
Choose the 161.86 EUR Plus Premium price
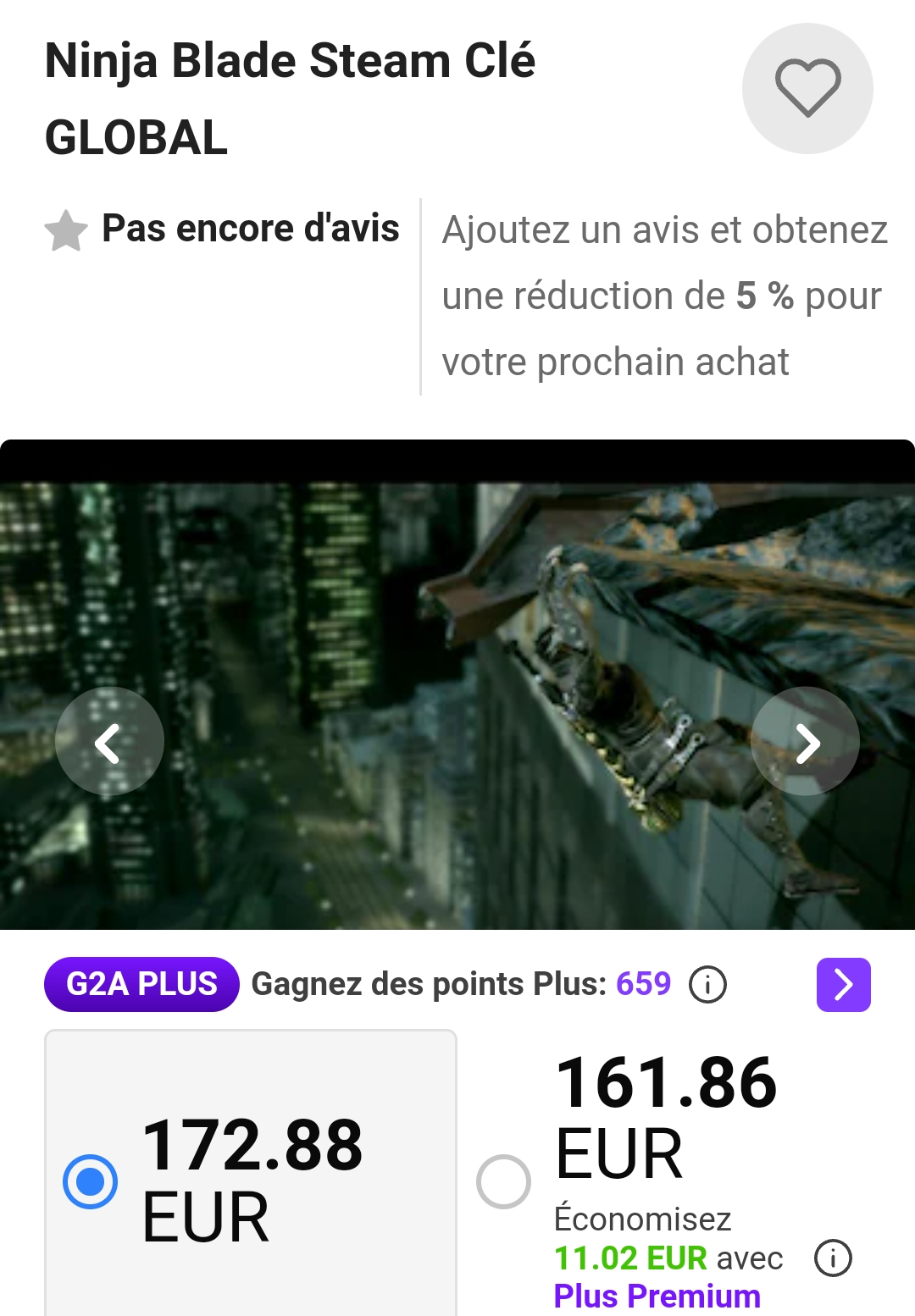(x=503, y=1181)
